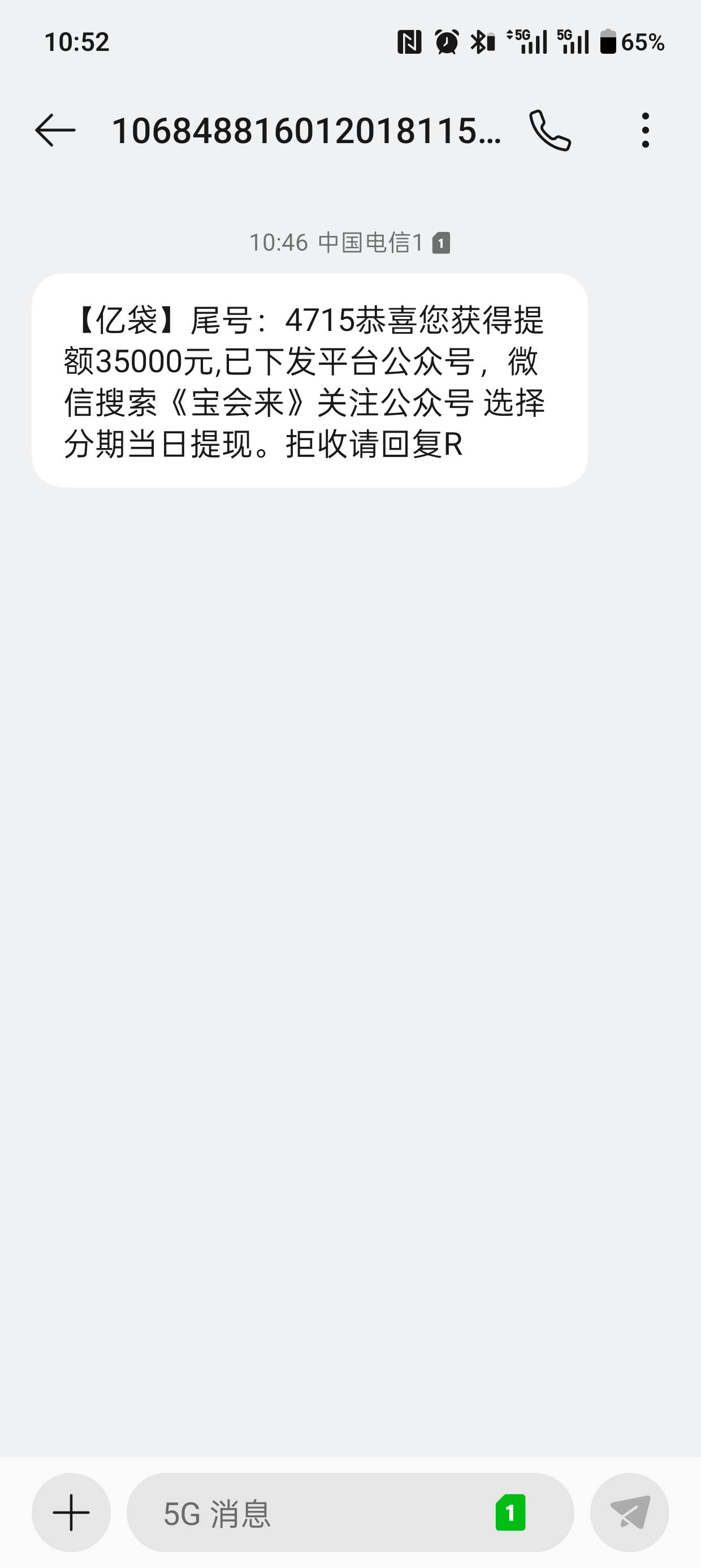Viewport: 701px width, 1568px height.
Task: Go back to the message list
Action: point(55,130)
